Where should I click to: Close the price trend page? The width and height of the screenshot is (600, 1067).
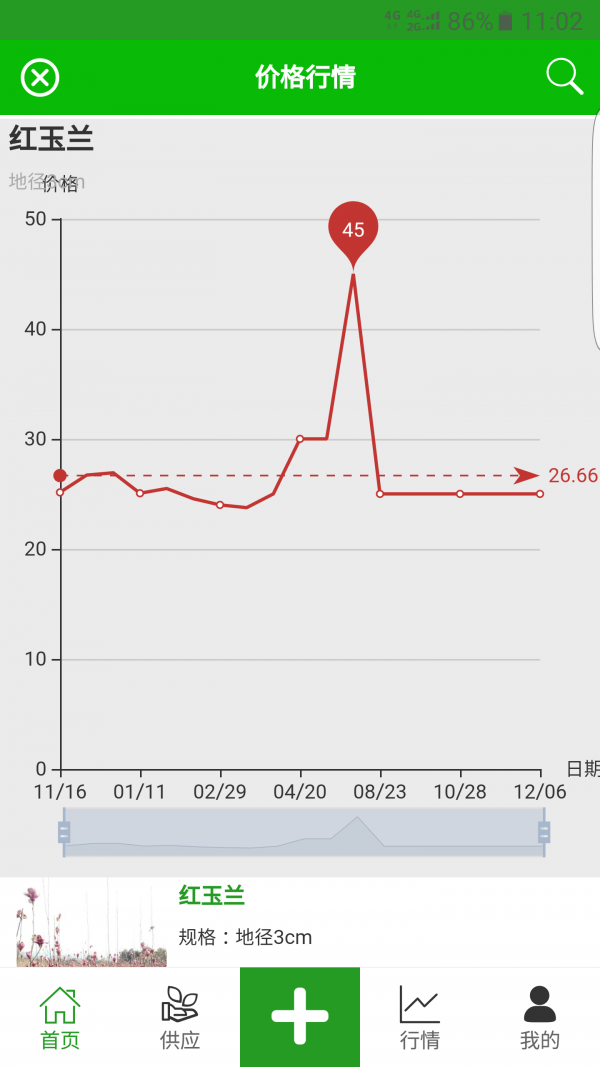coord(40,77)
